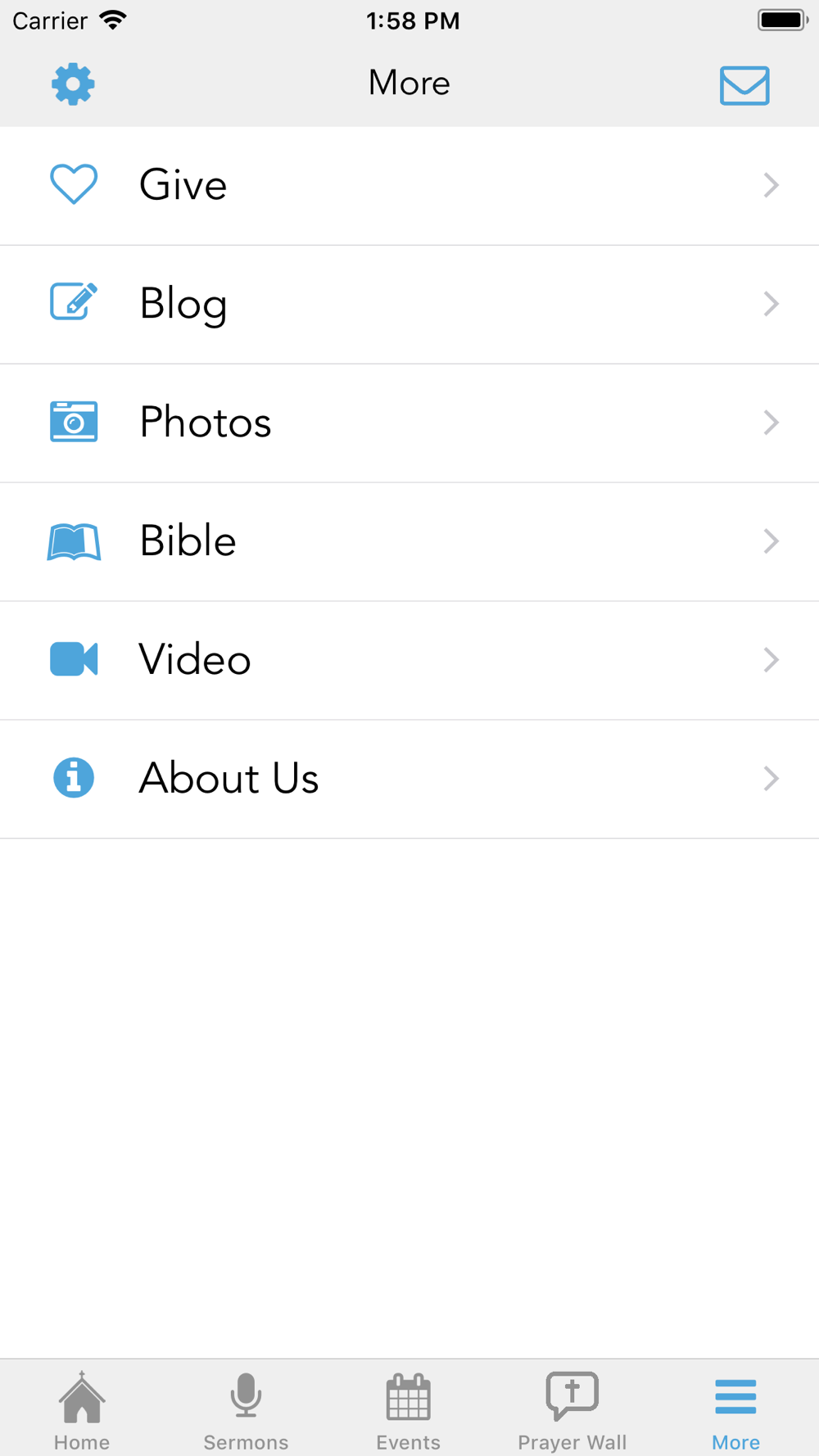The height and width of the screenshot is (1456, 819).
Task: Open the Bible row
Action: click(x=409, y=541)
